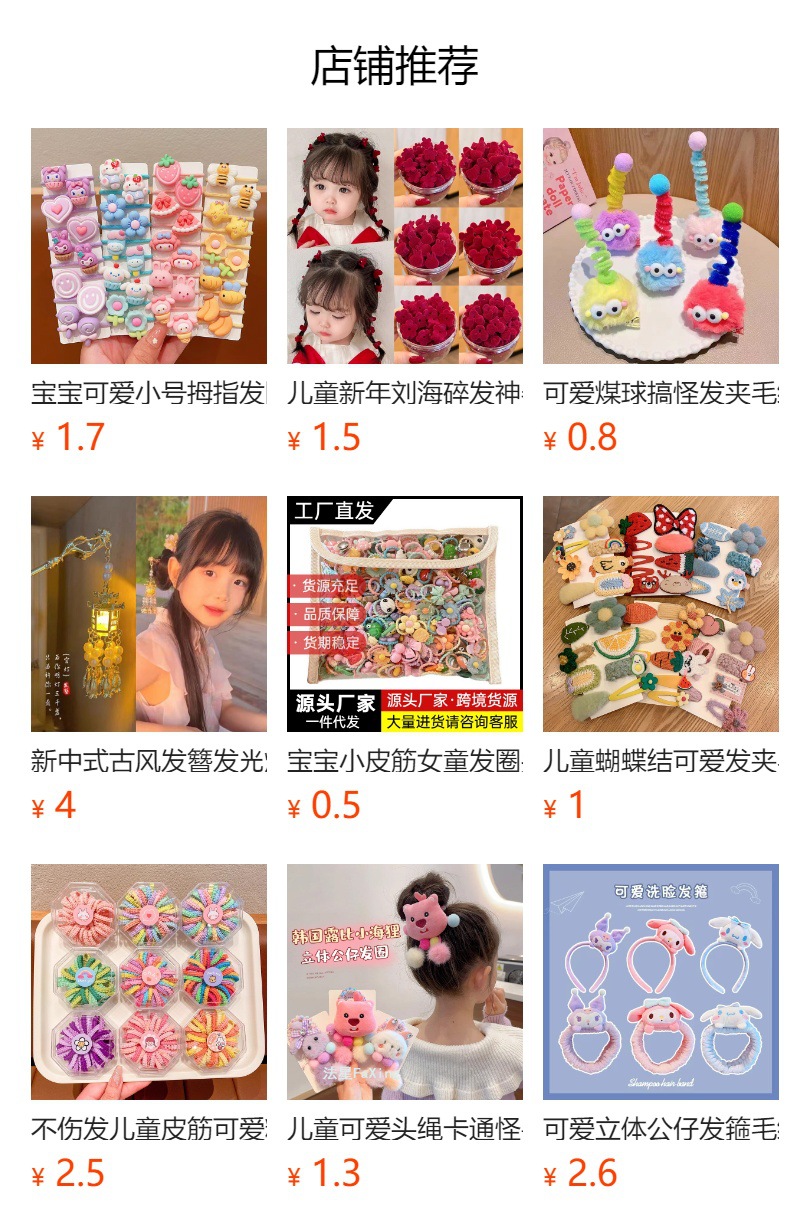Viewport: 790px width, 1232px height.
Task: Open the 宝宝小皮筋女童发圈 item at ¥0.5
Action: (x=404, y=614)
